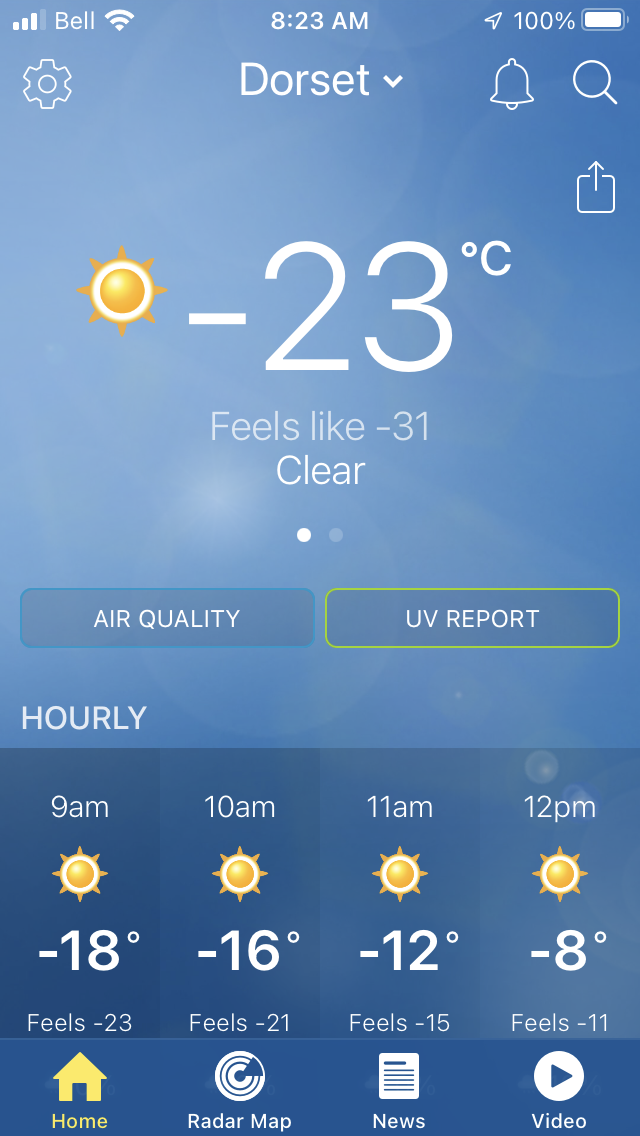Switch to the Video tab
The image size is (640, 1136).
559,1090
